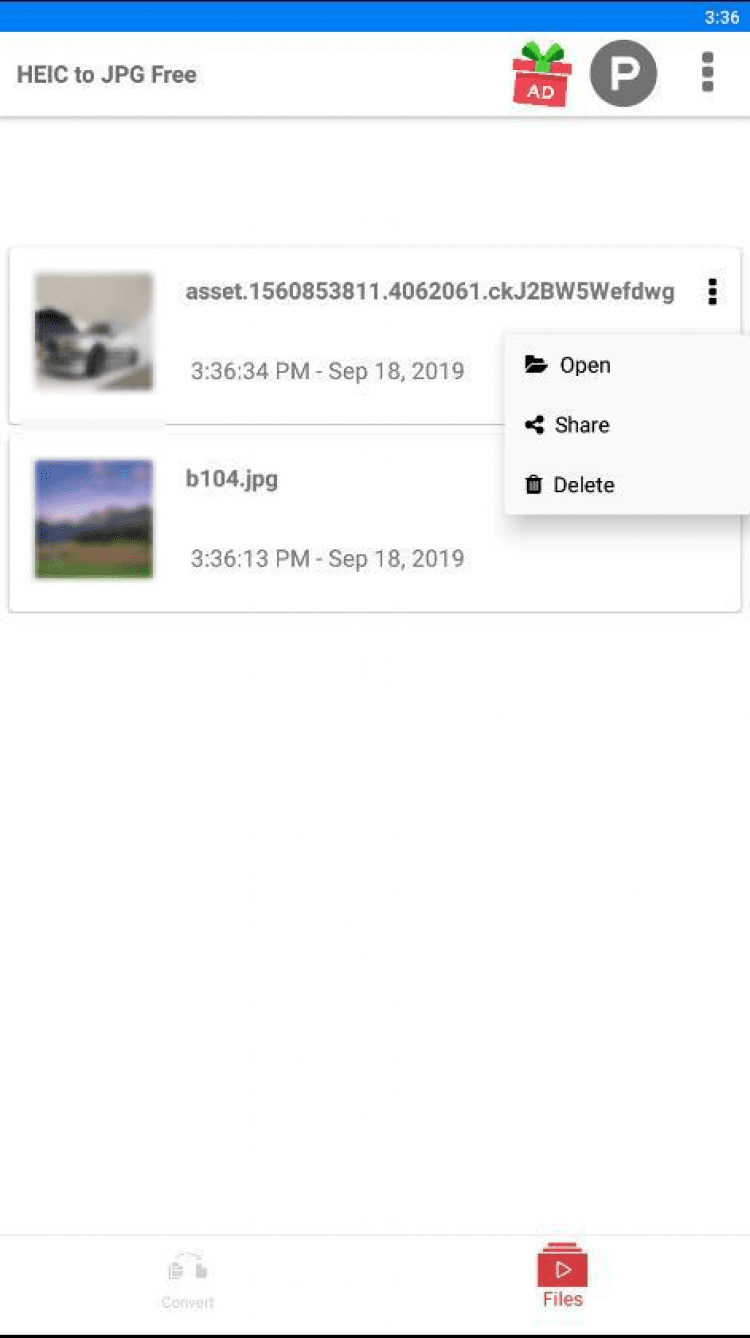Delete the file via popup menu
This screenshot has width=750, height=1338.
[x=582, y=485]
